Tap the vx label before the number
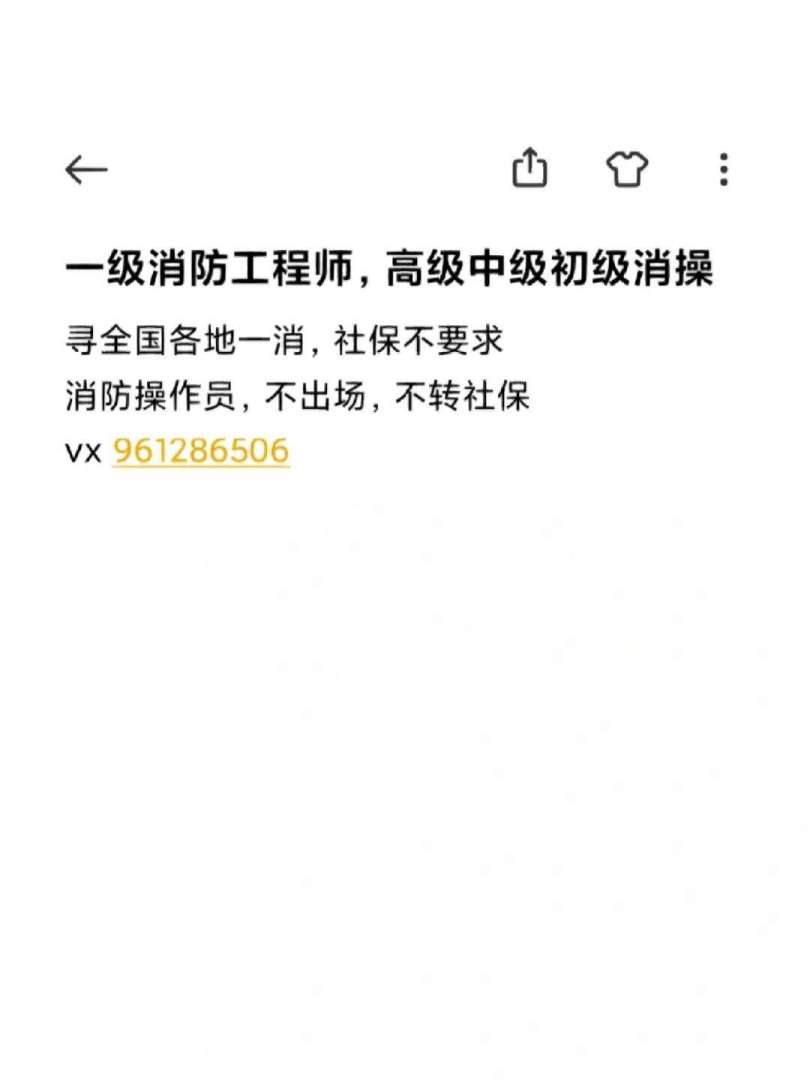The image size is (810, 1080). (x=82, y=451)
